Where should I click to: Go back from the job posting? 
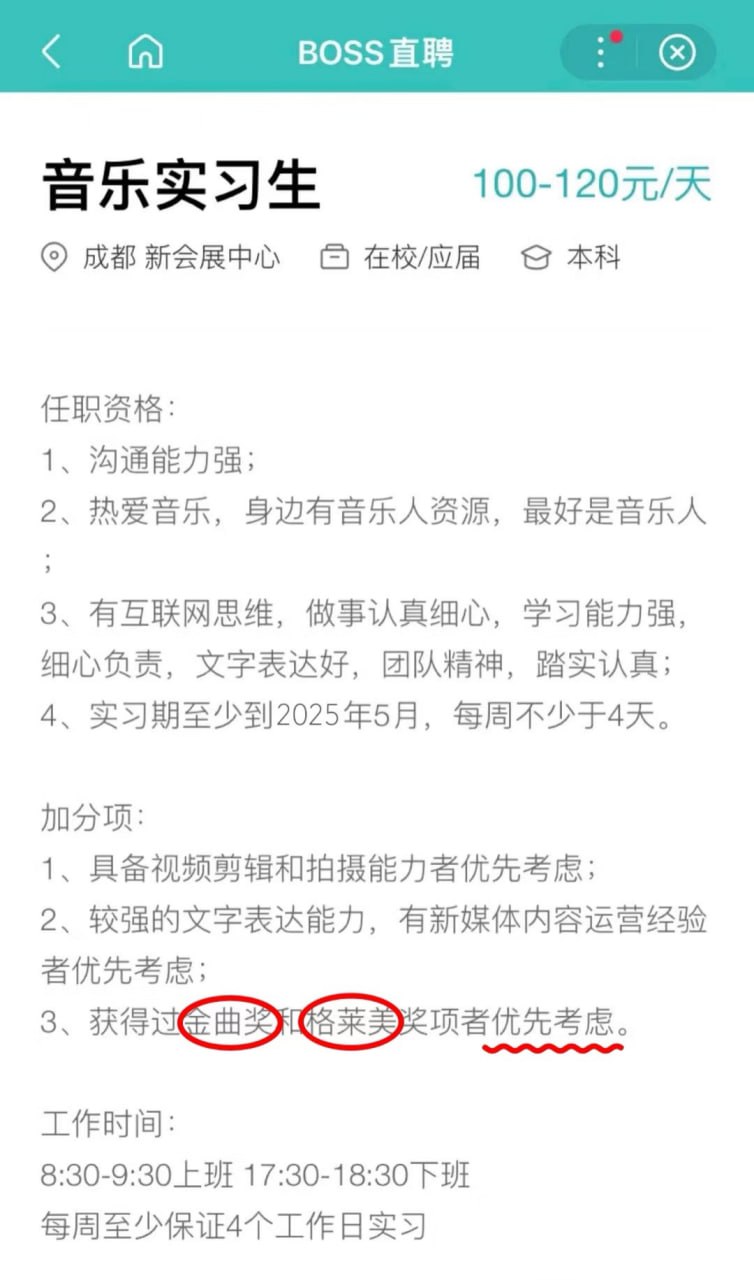click(52, 51)
